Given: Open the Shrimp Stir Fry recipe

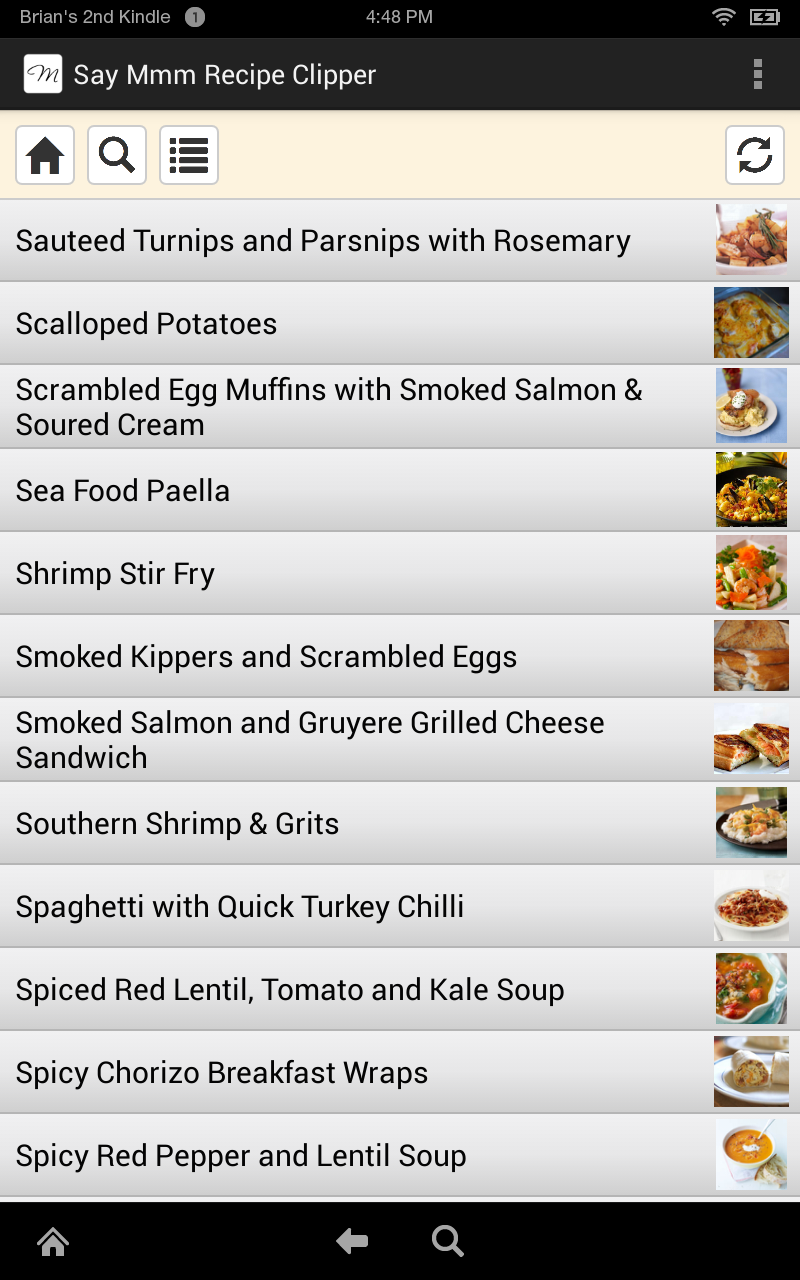Looking at the screenshot, I should point(300,572).
